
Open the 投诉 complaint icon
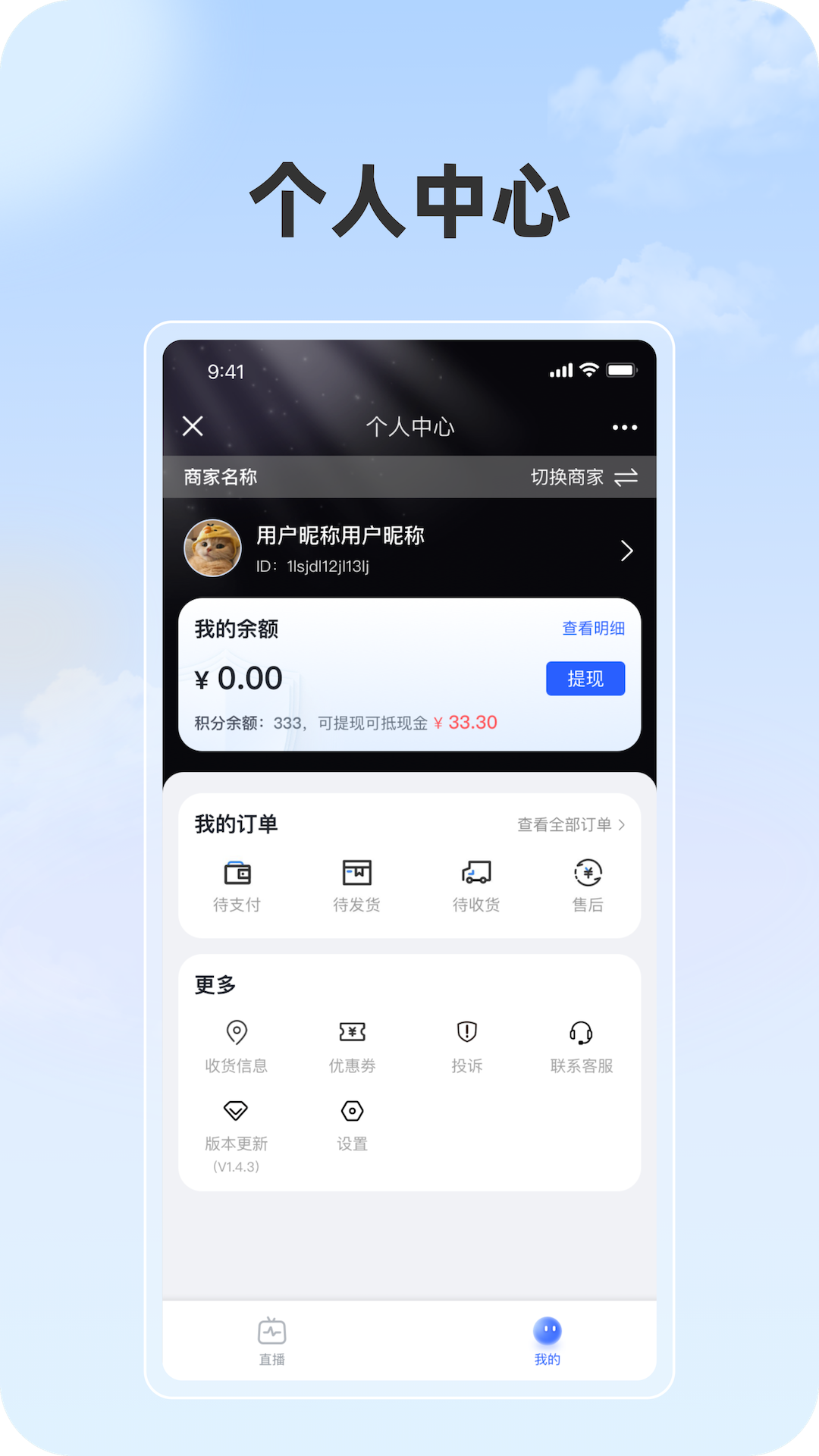tap(466, 1031)
